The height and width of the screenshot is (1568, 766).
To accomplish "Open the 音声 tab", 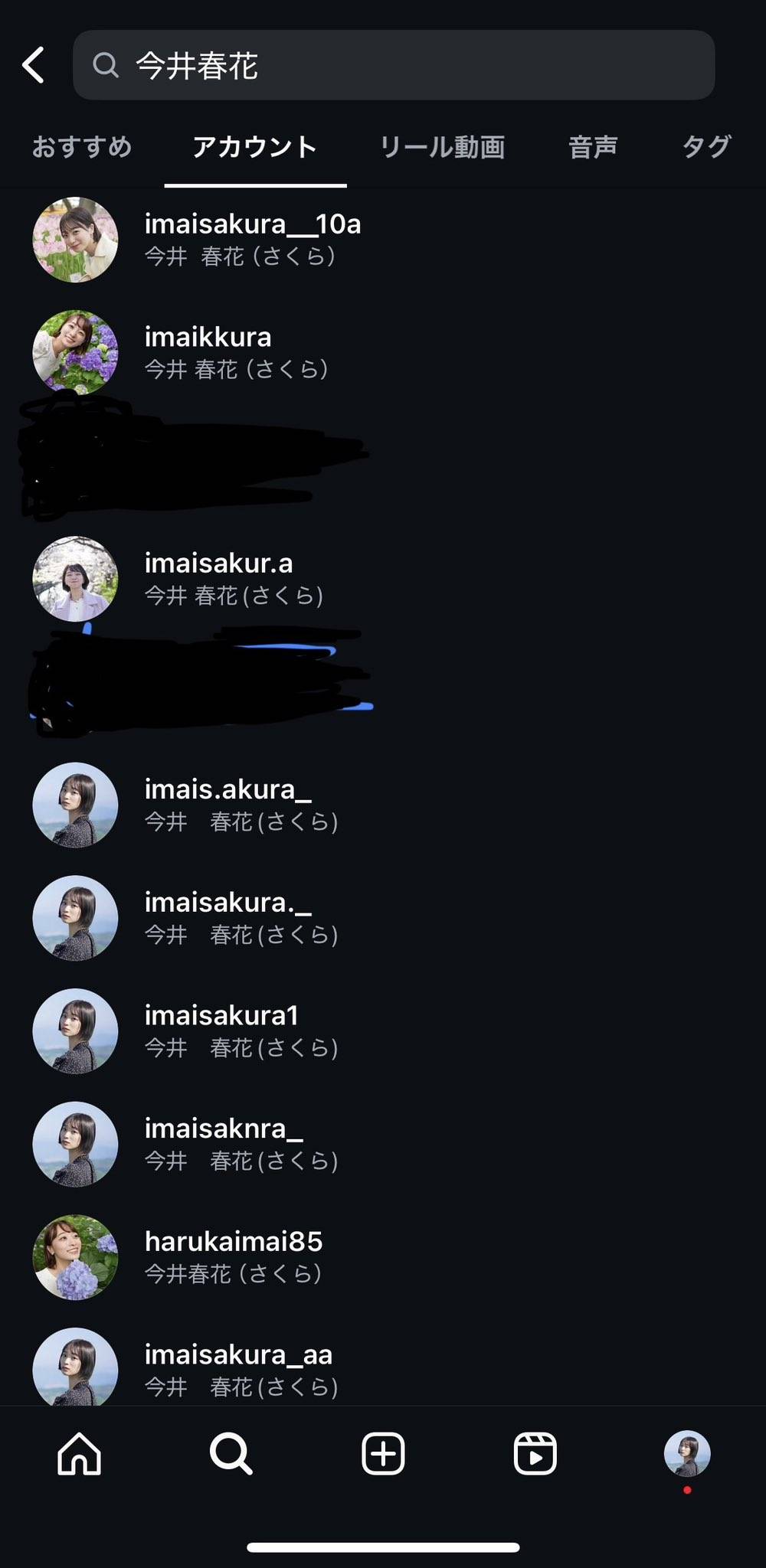I will (593, 146).
